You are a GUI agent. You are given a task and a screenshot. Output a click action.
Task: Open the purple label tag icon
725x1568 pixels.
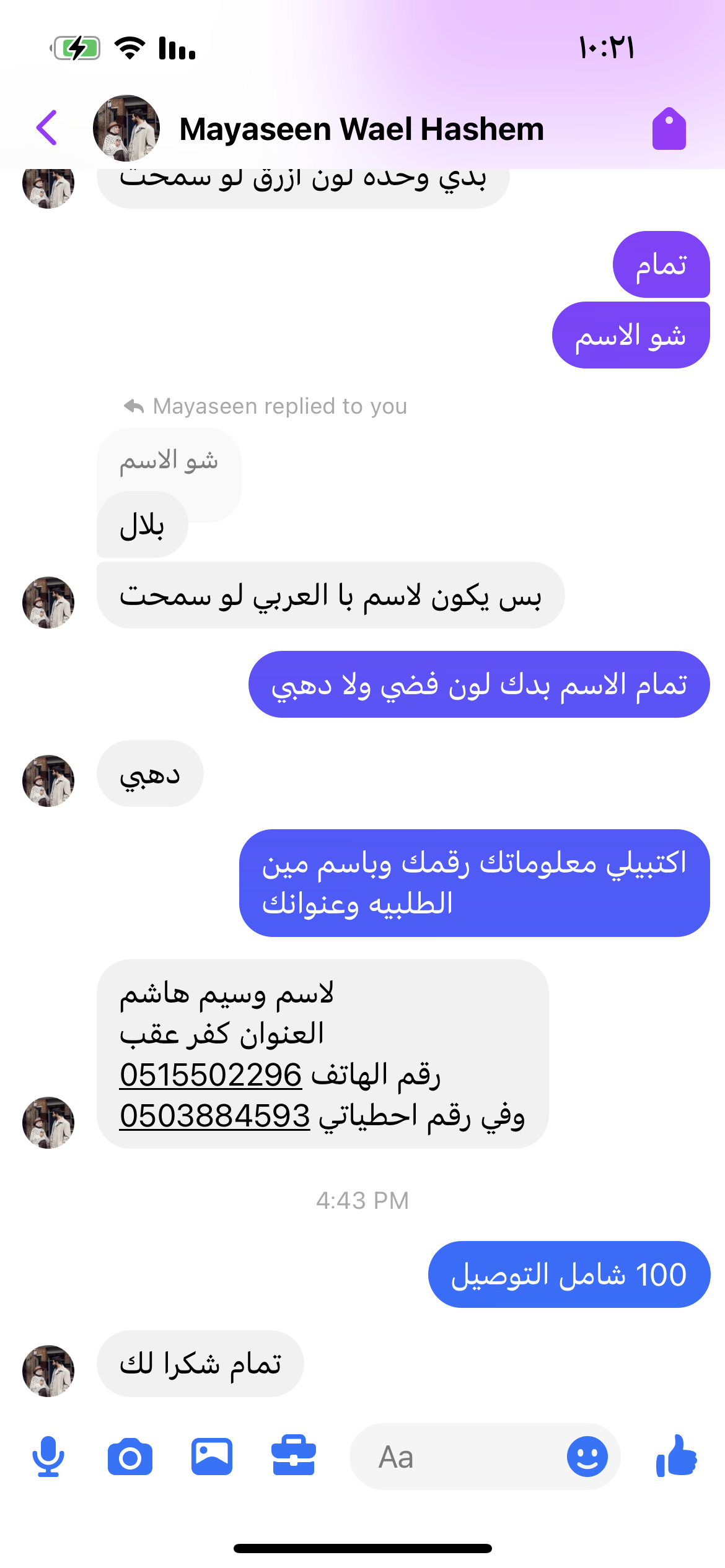pos(669,129)
